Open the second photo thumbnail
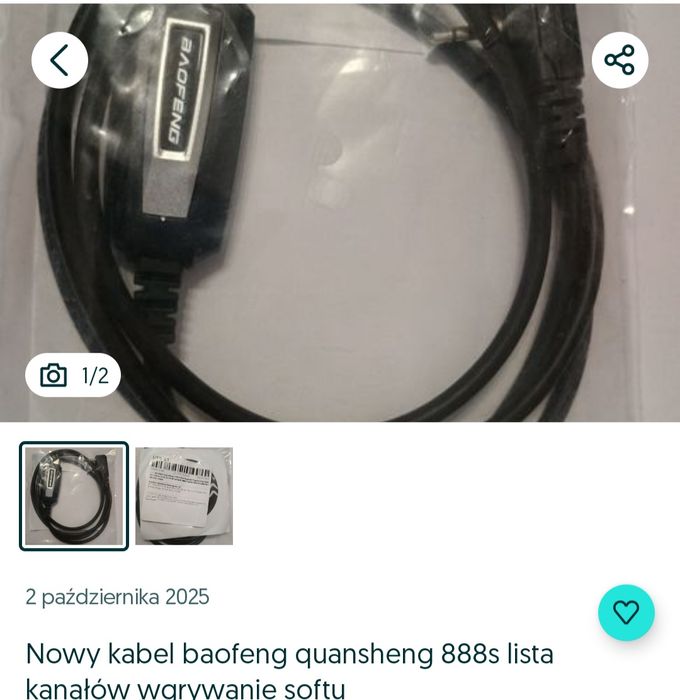Viewport: 680px width, 700px height. pos(184,496)
